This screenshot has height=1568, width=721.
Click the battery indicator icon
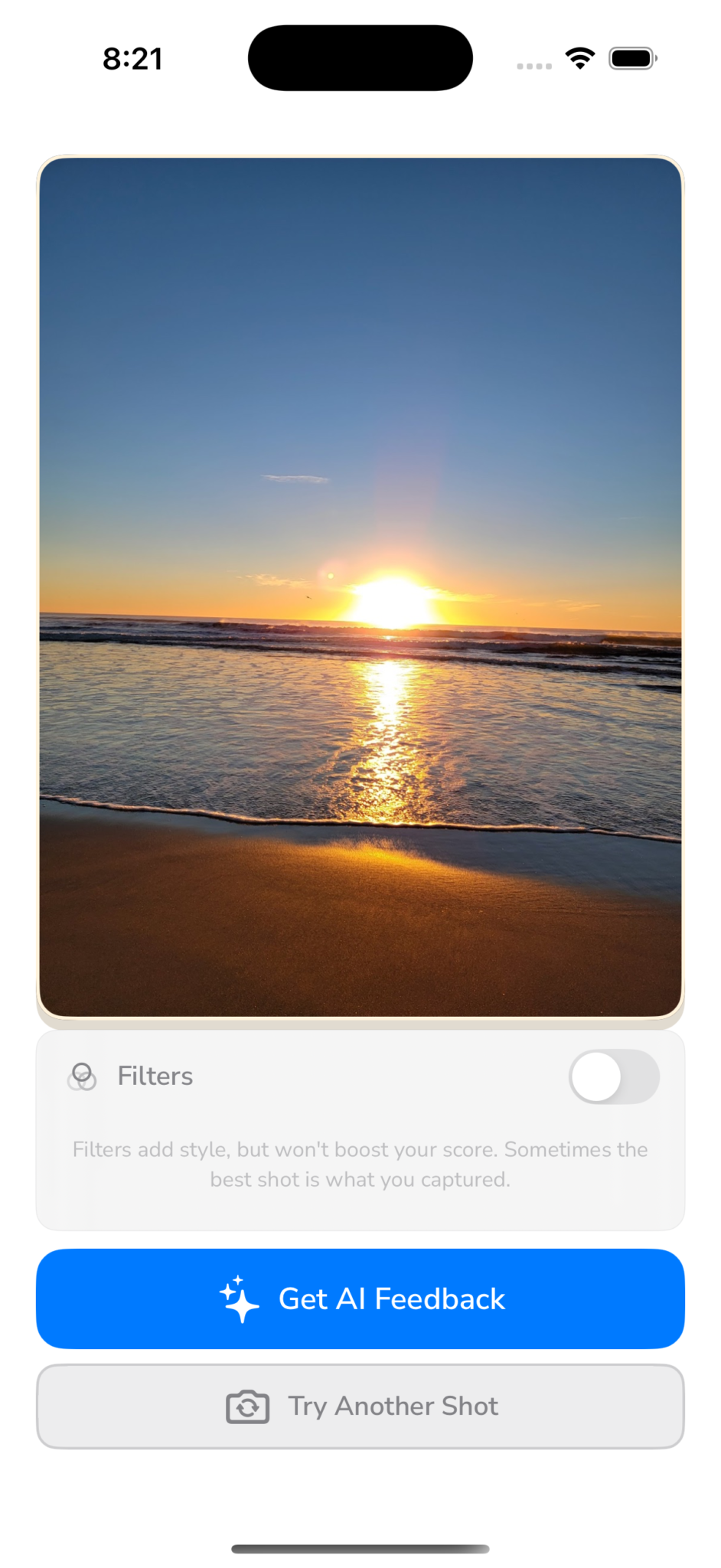coord(632,57)
